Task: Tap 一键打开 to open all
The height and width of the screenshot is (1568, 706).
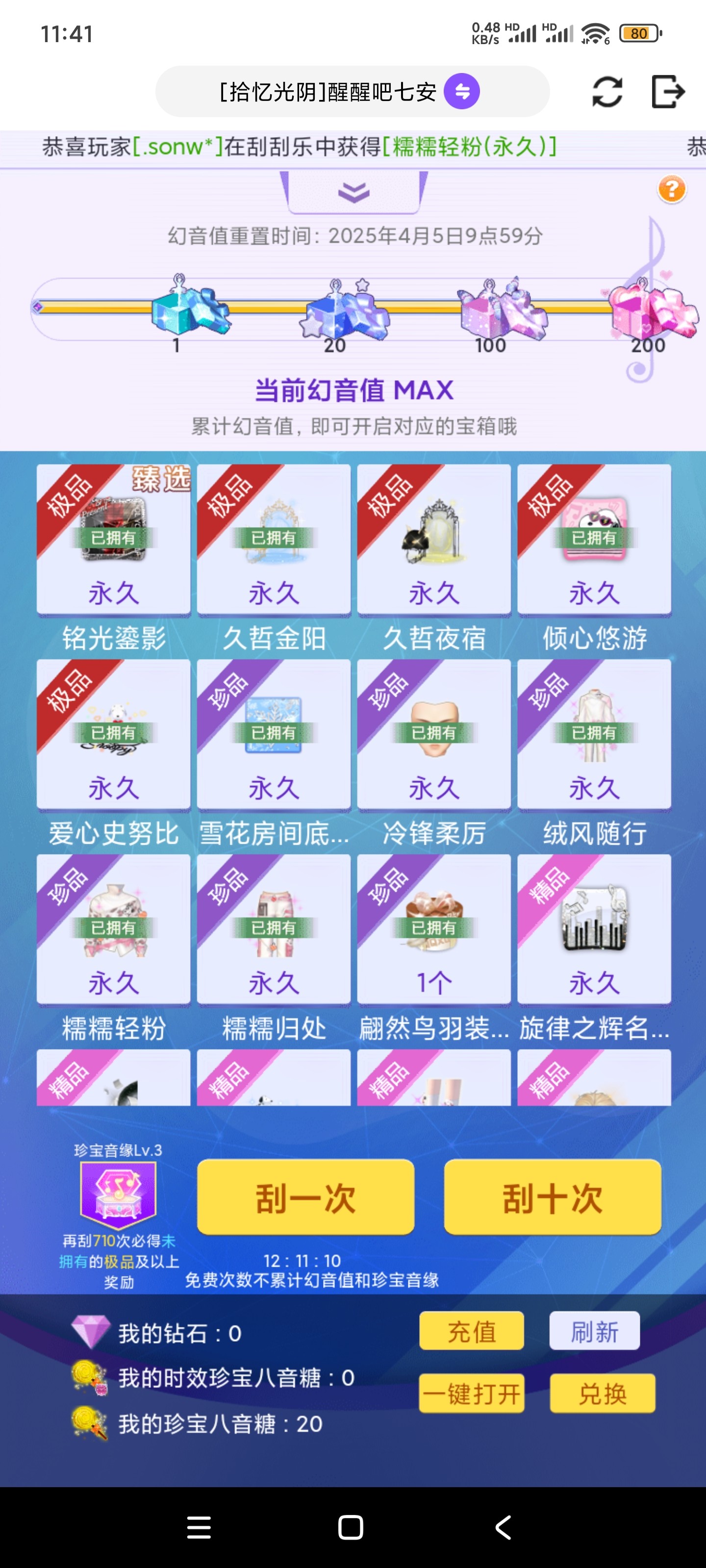Action: (x=472, y=1393)
